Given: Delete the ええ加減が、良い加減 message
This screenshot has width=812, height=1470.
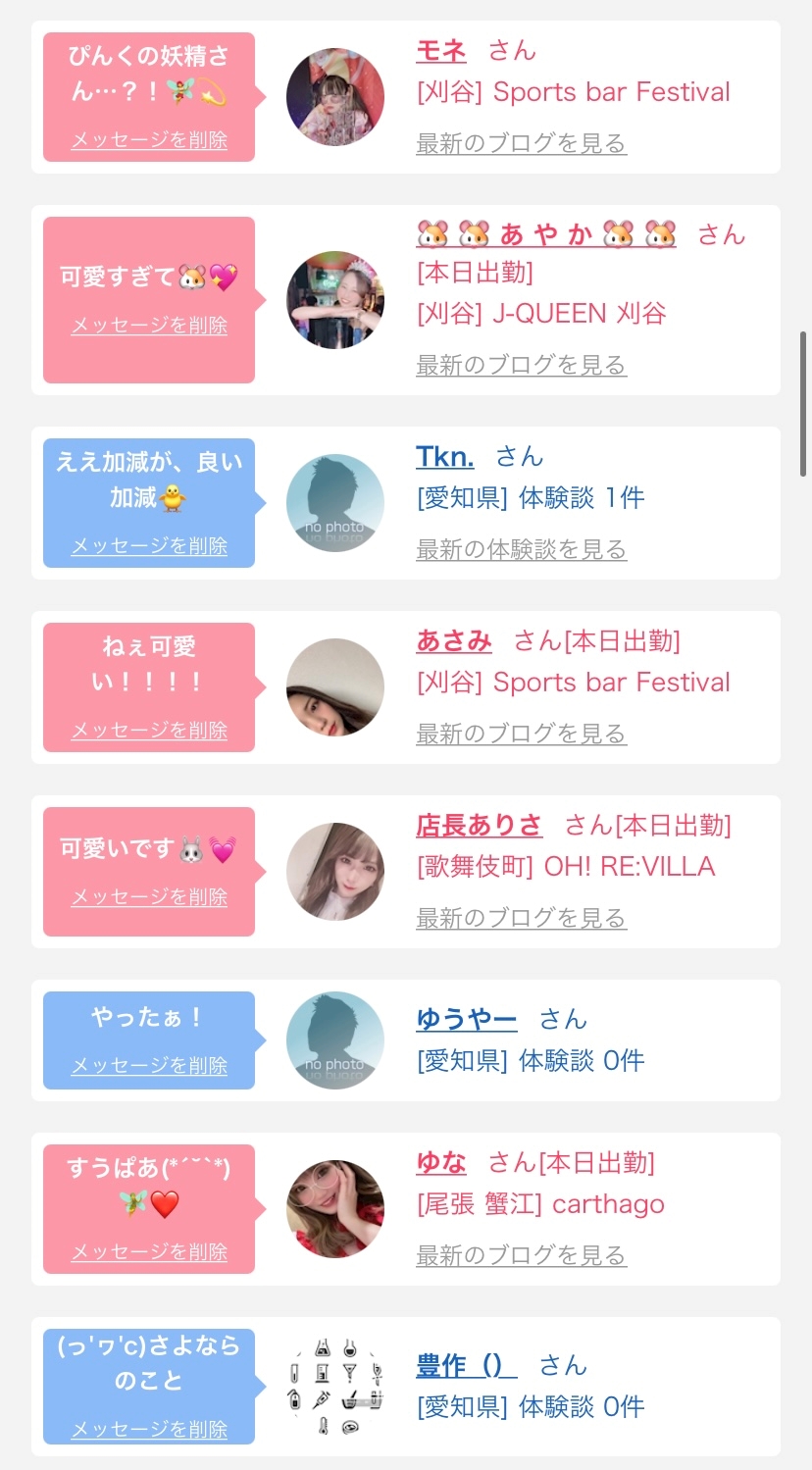Looking at the screenshot, I should [149, 545].
